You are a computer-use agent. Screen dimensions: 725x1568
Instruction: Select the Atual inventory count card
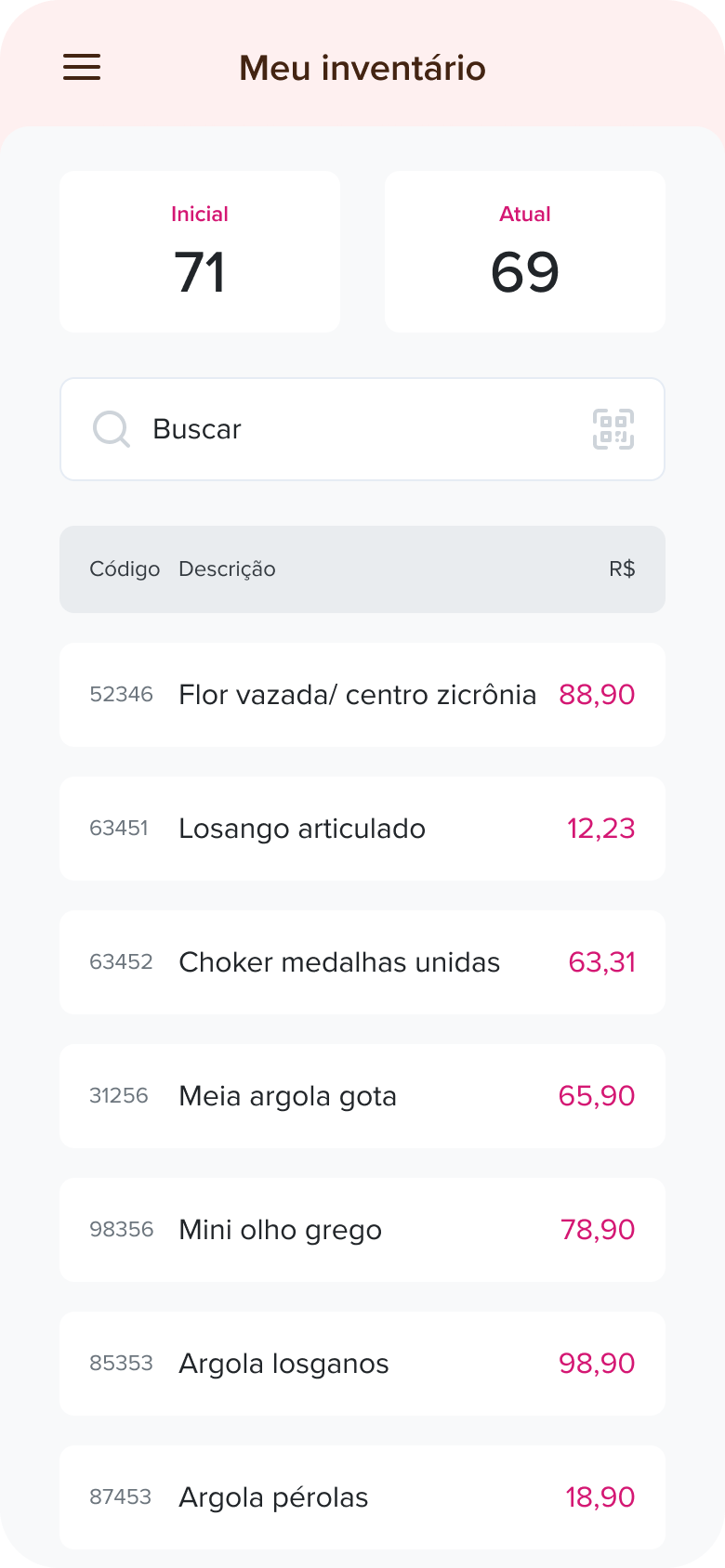click(x=524, y=251)
